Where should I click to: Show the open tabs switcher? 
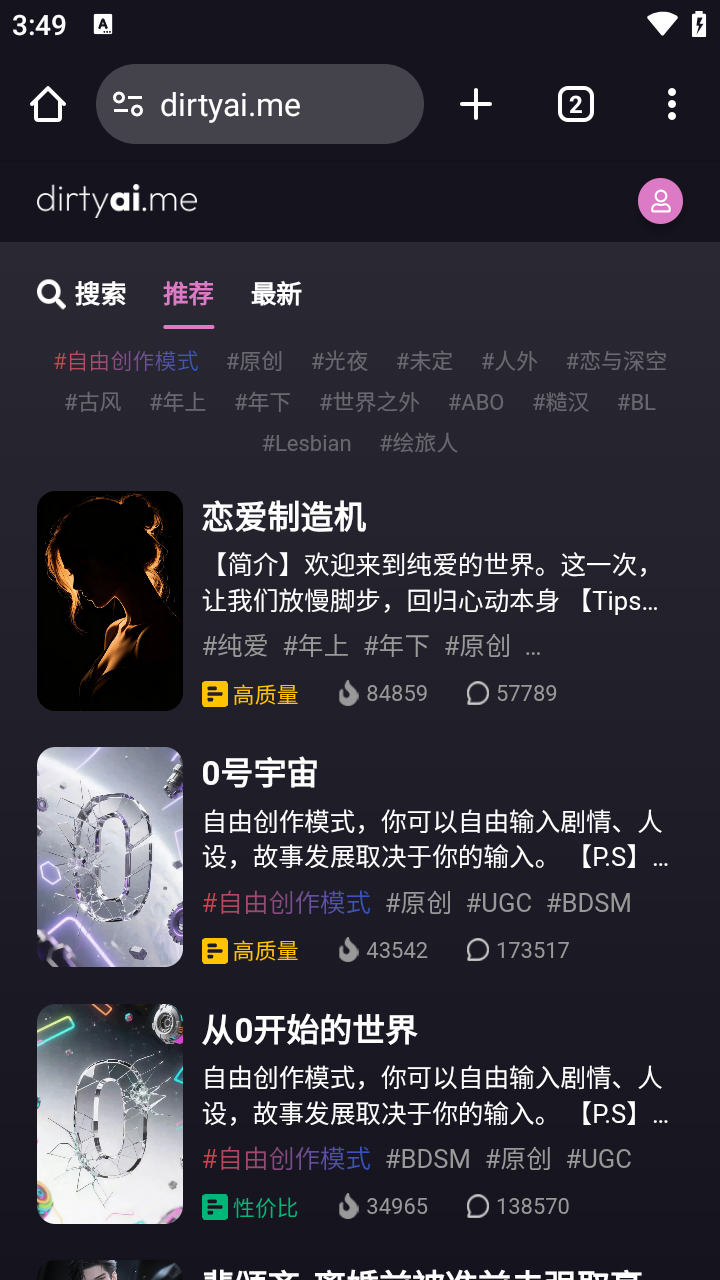575,104
